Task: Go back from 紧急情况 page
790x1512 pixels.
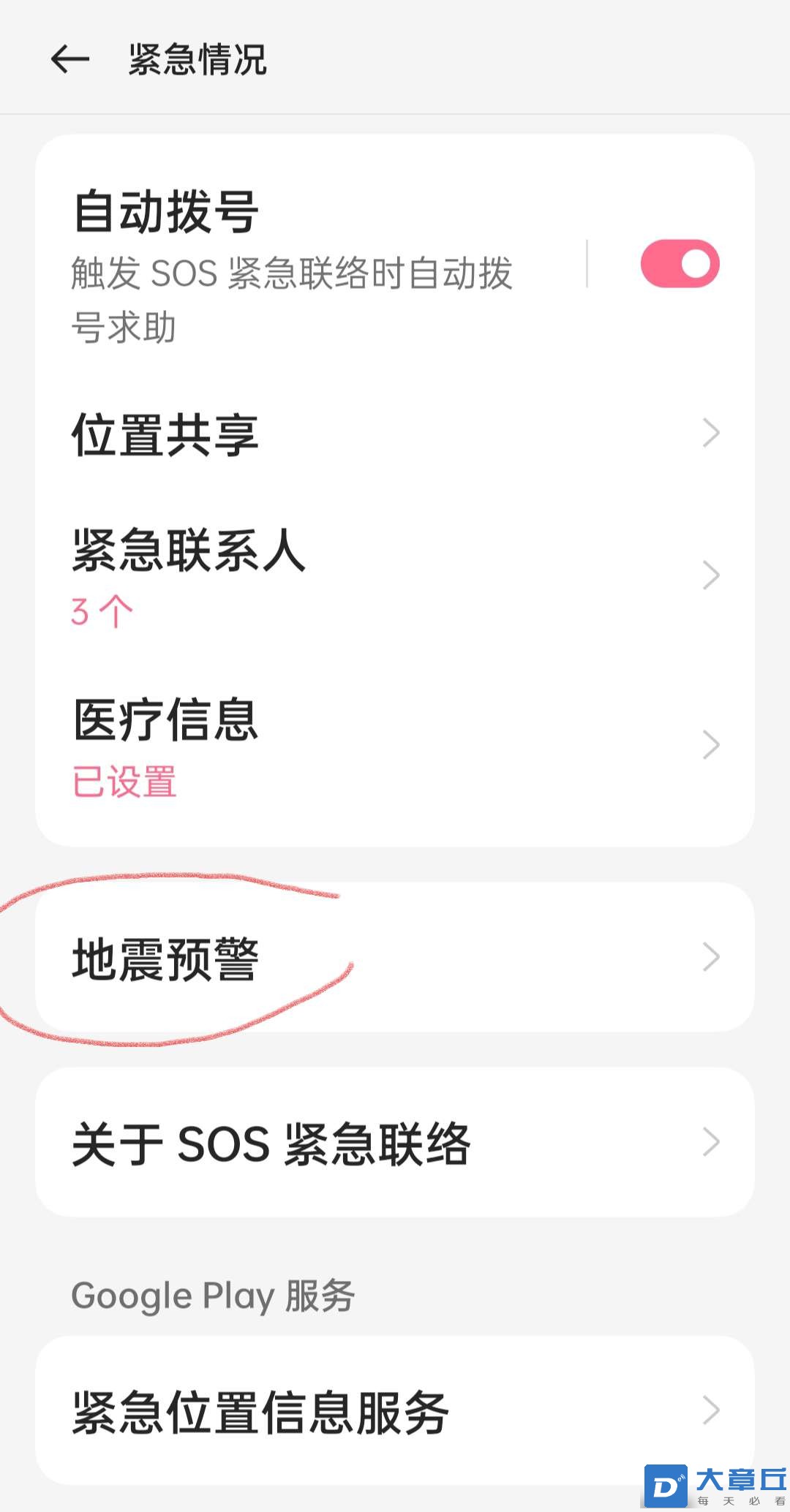Action: pos(70,59)
